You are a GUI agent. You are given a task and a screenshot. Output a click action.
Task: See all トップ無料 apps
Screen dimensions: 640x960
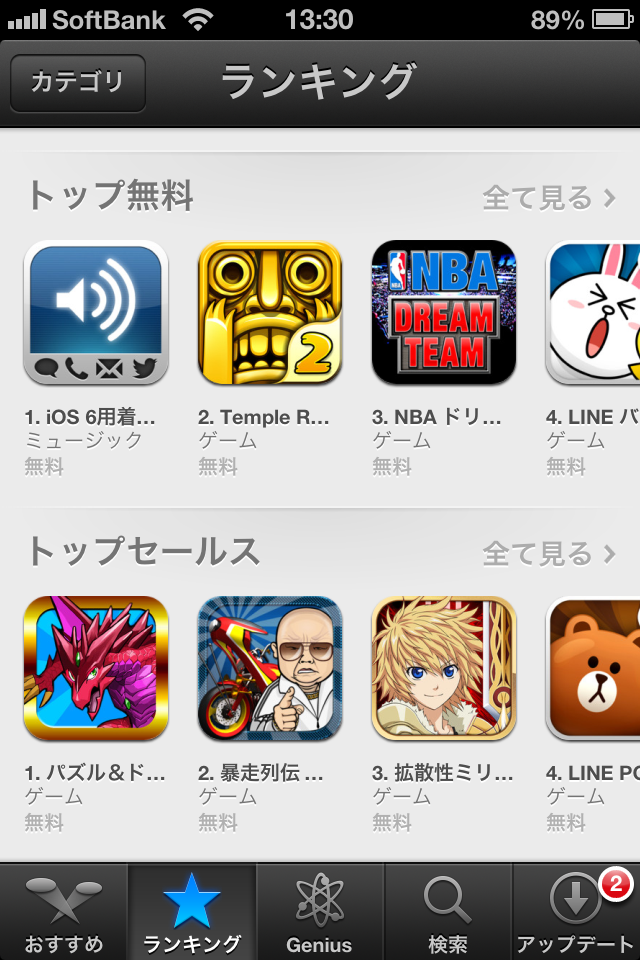549,198
